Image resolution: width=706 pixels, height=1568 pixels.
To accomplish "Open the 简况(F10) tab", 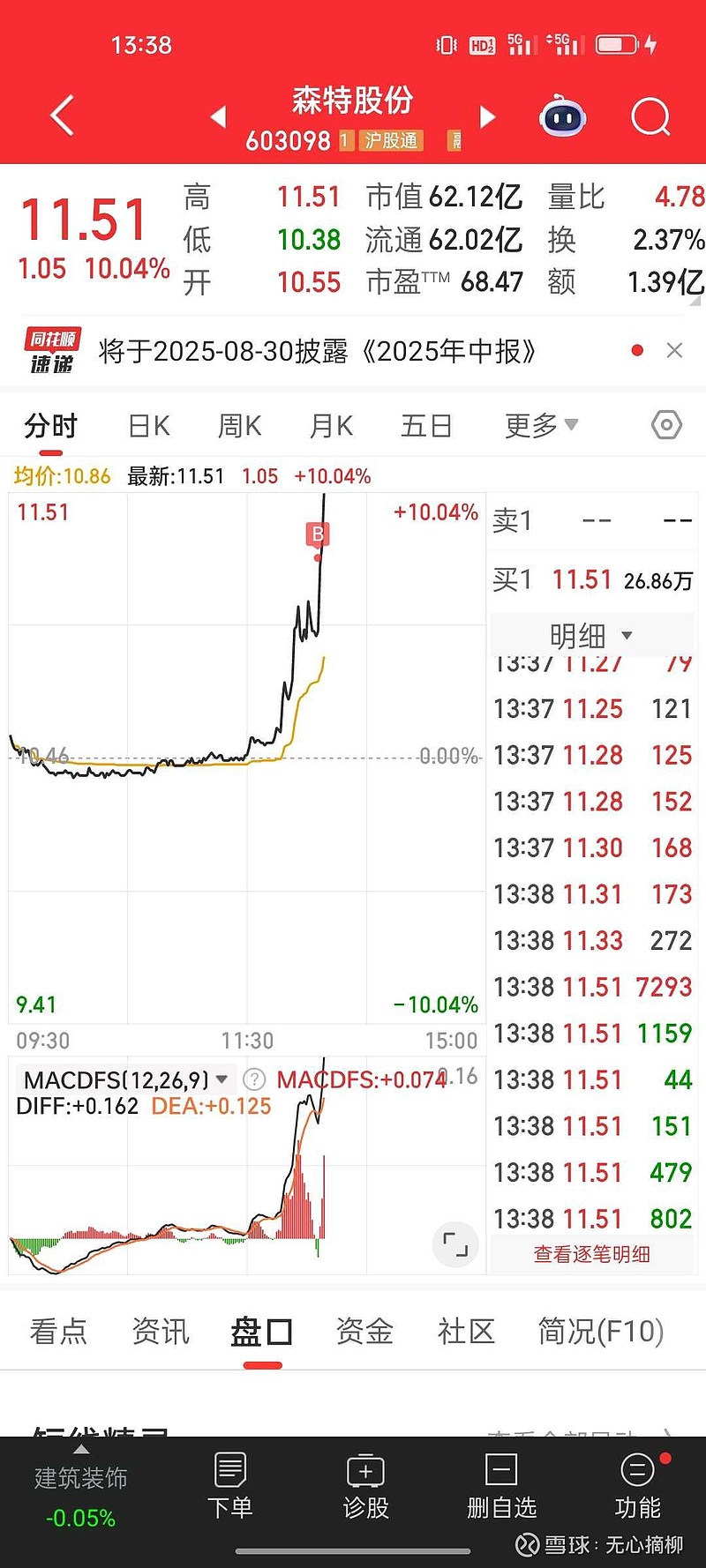I will point(600,1331).
